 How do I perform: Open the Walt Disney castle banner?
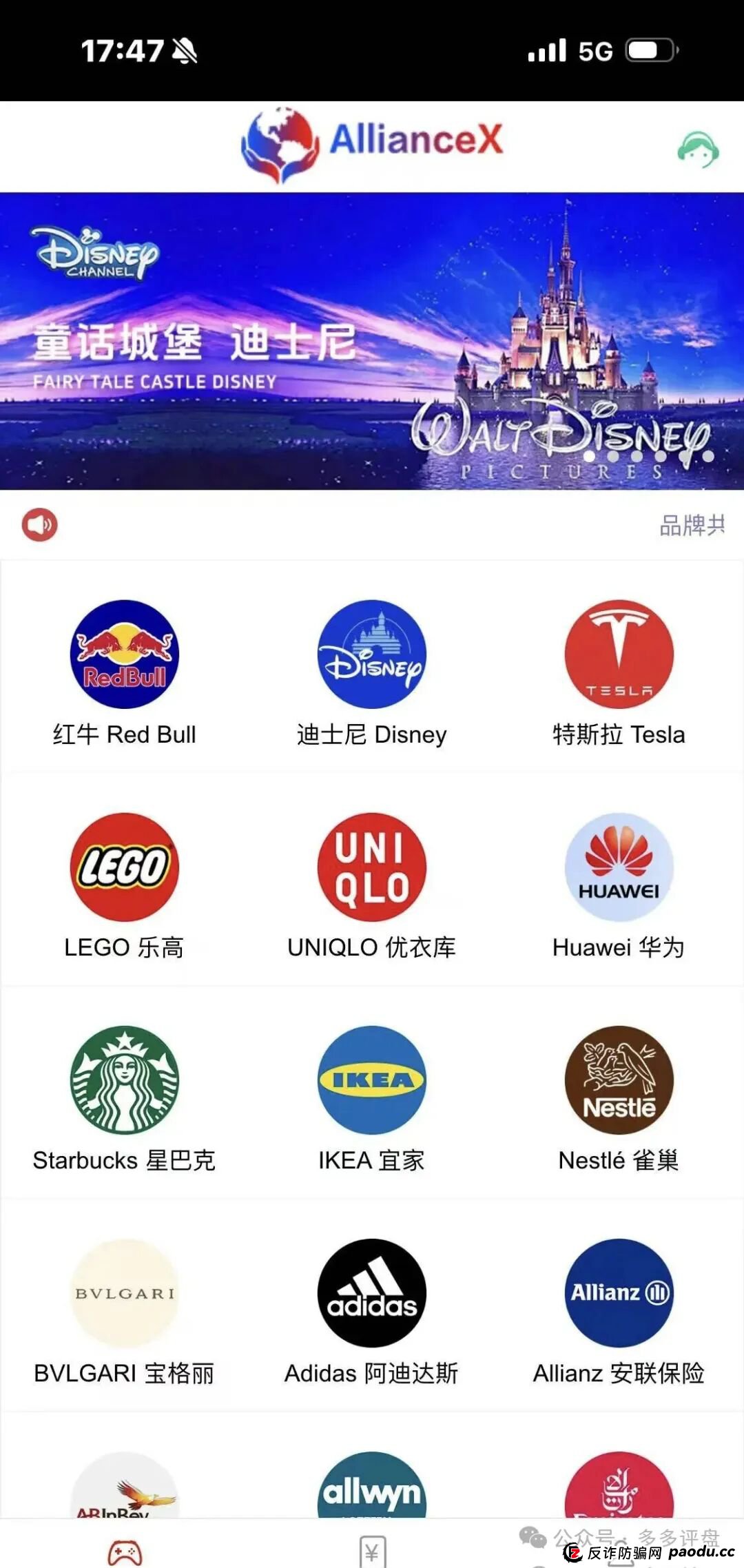click(x=372, y=338)
